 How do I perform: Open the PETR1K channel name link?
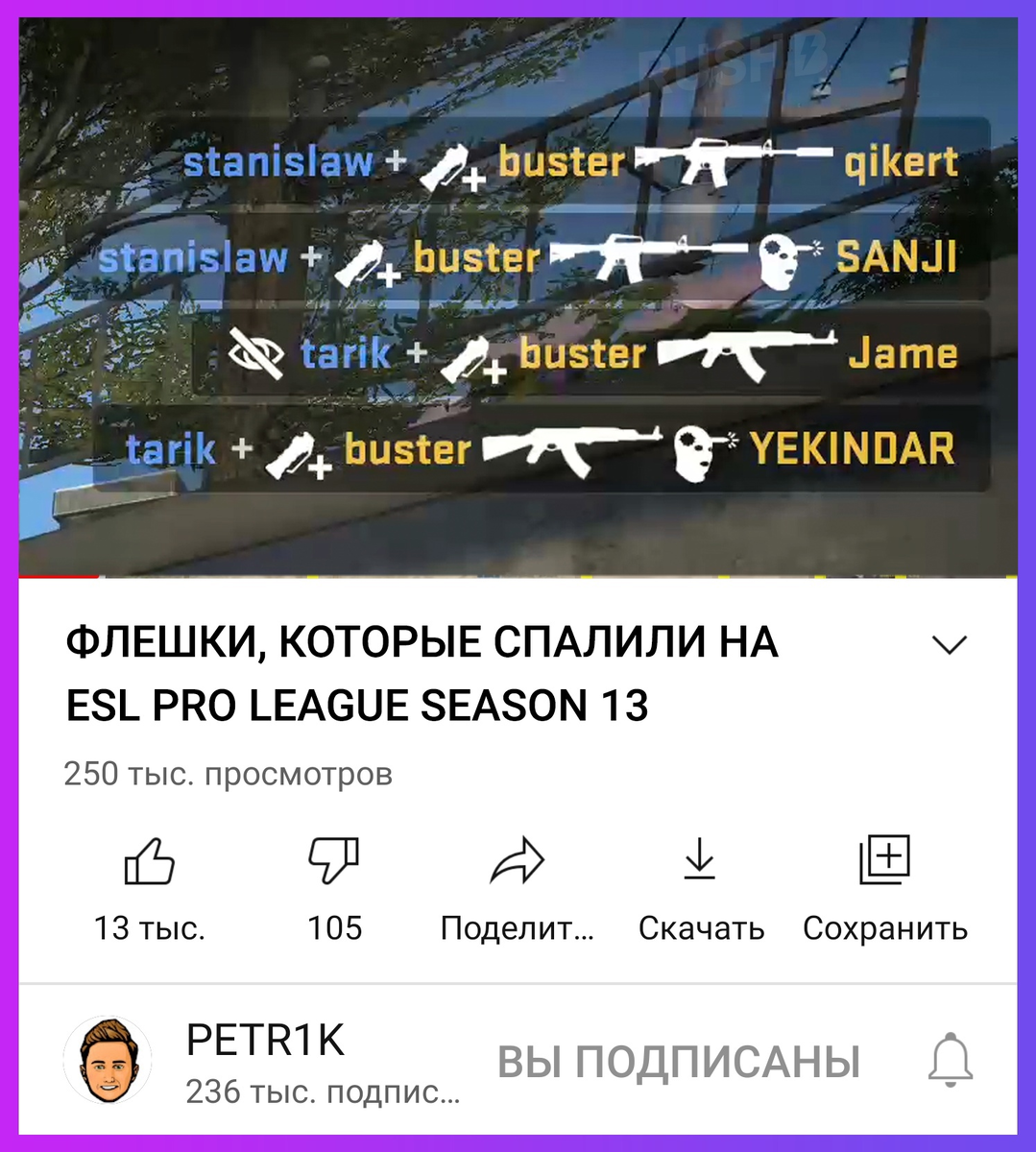pyautogui.click(x=266, y=1039)
